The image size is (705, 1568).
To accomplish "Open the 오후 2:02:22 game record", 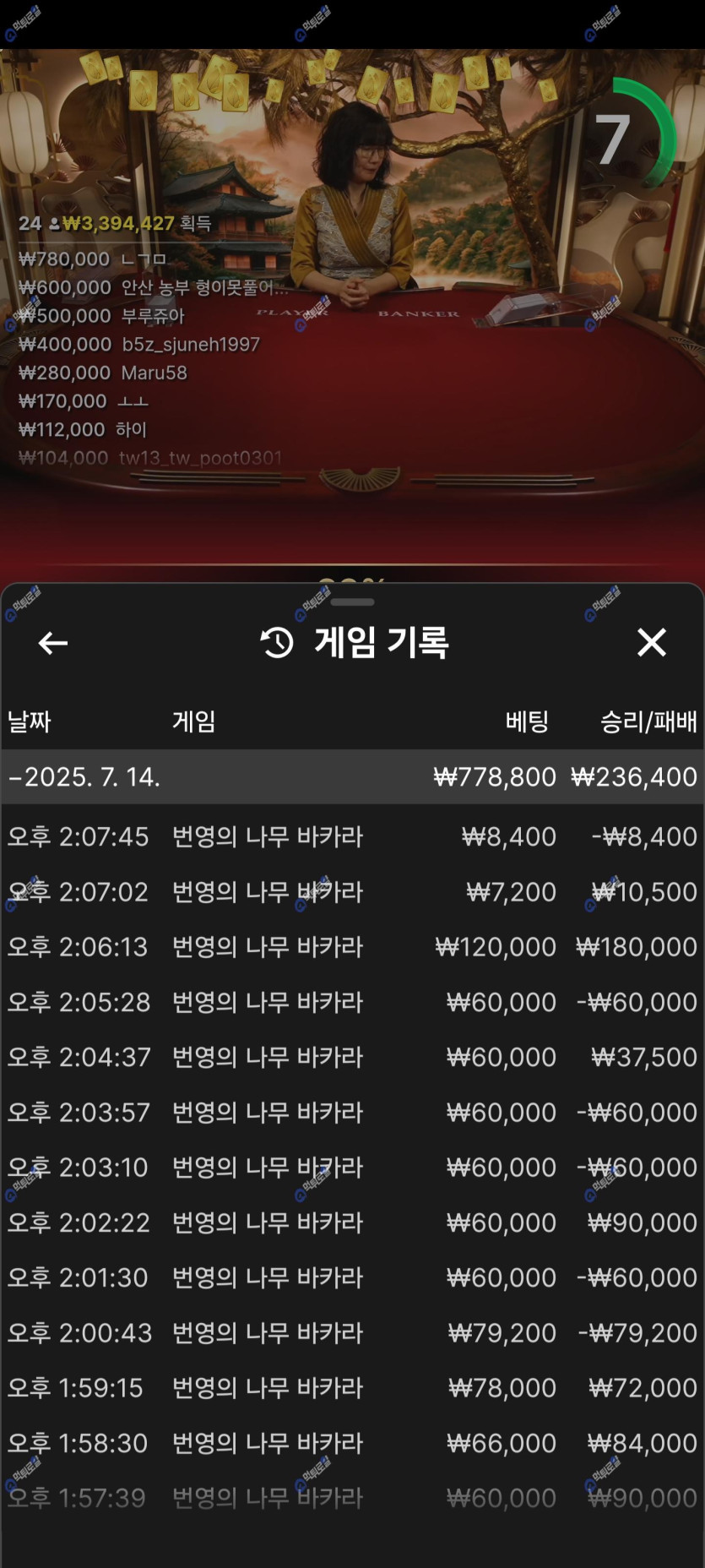I will [x=352, y=1222].
